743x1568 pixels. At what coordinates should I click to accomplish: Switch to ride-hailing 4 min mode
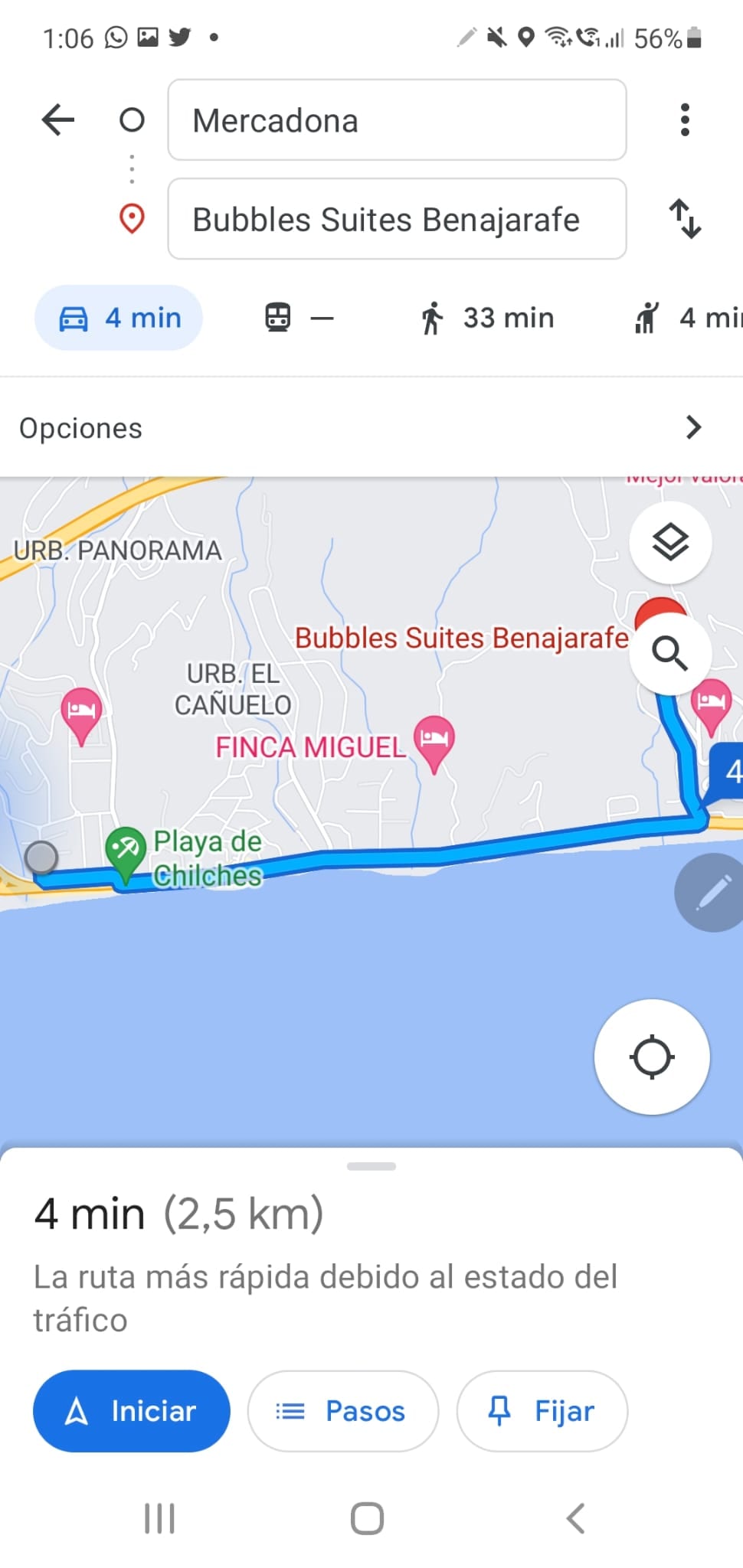tap(687, 318)
